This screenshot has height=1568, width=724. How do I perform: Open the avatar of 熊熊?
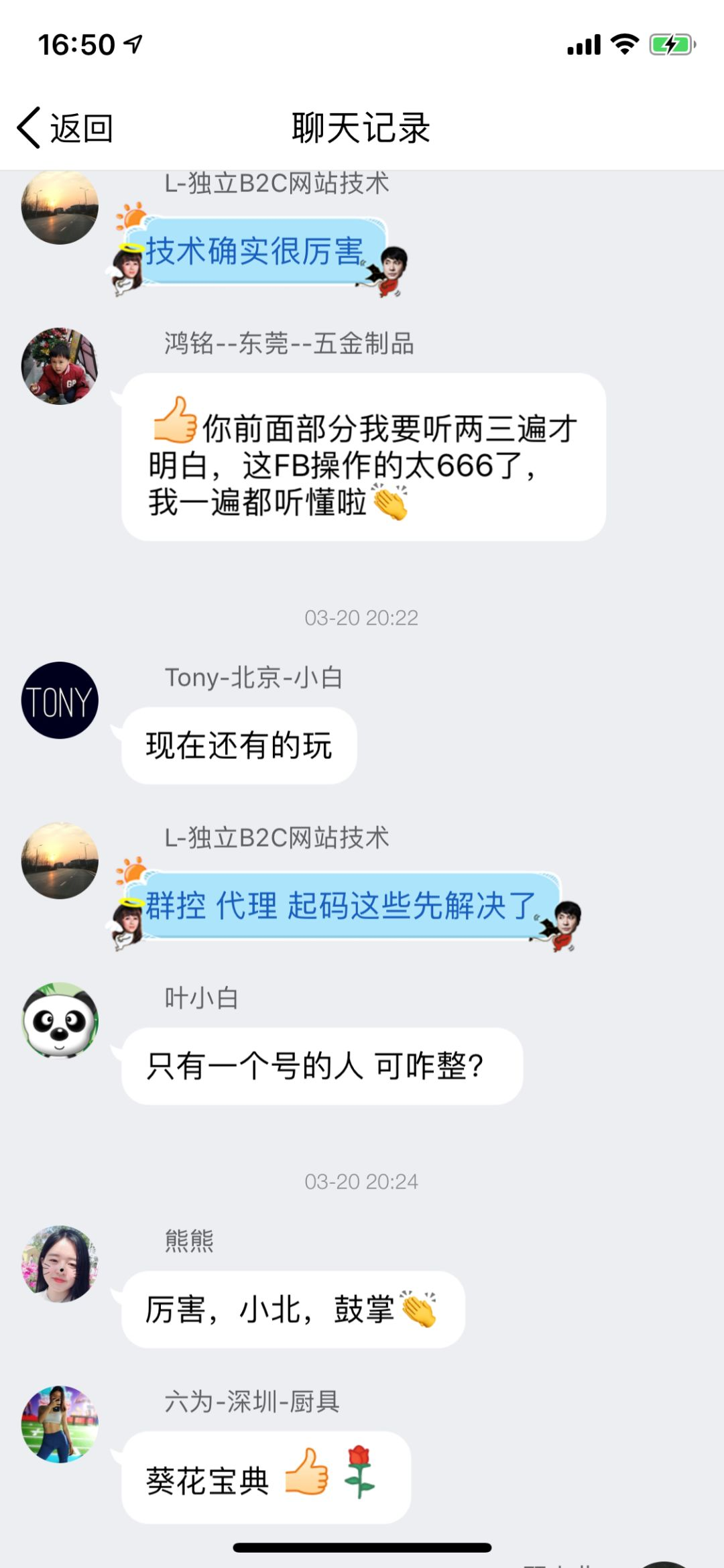[x=60, y=1264]
